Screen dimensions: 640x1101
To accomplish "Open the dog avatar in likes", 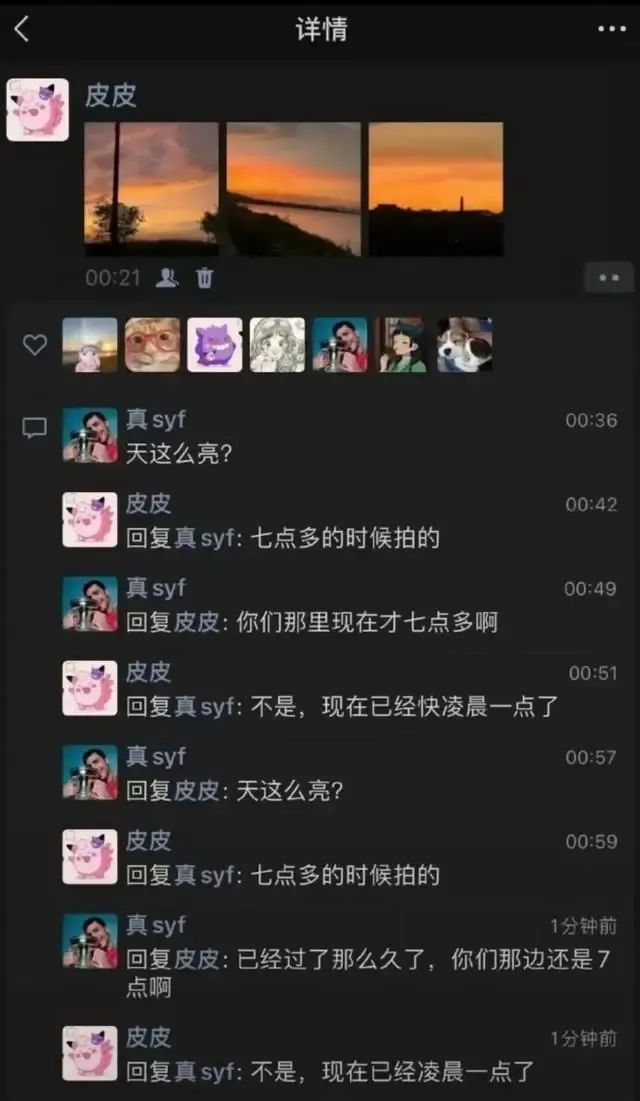I will tap(464, 345).
